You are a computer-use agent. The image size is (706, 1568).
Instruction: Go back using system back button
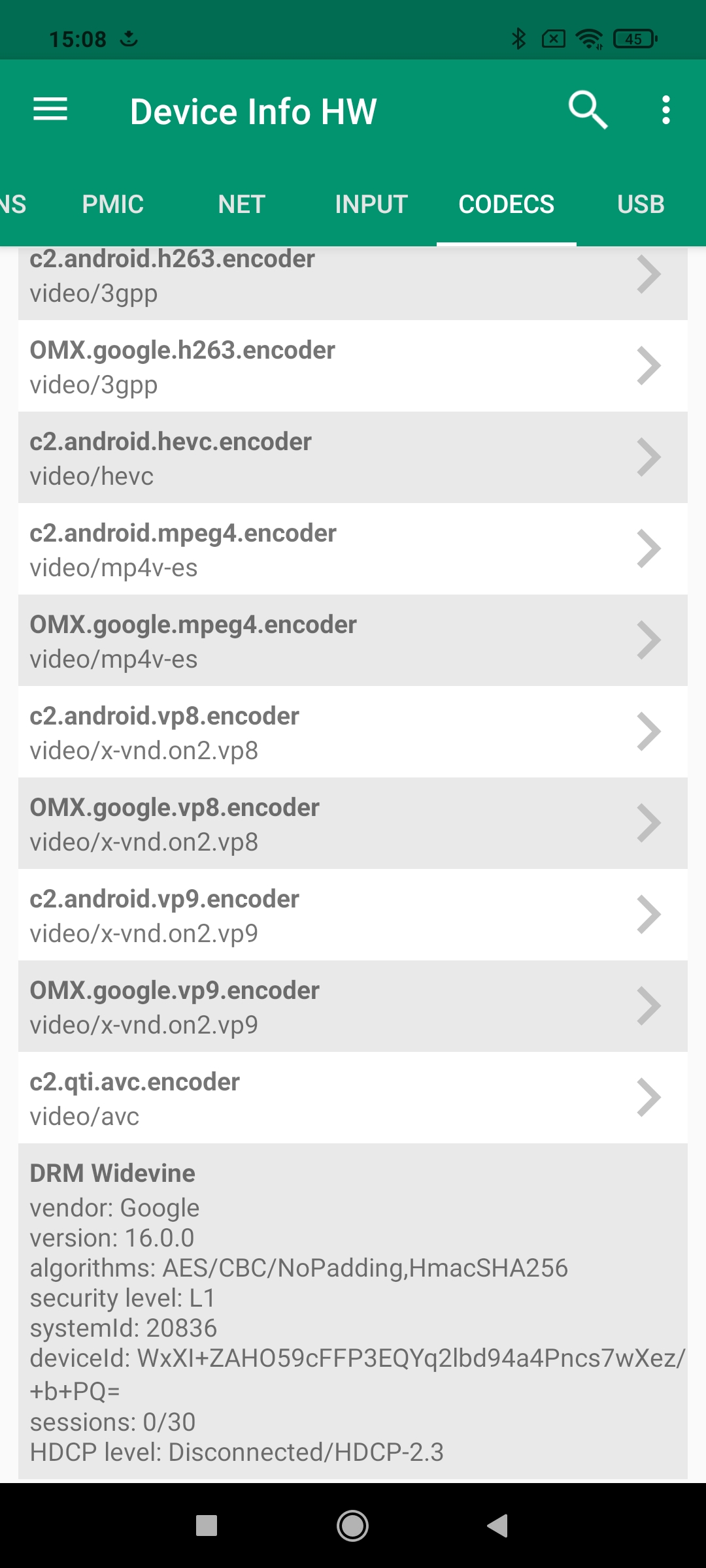tap(498, 1526)
